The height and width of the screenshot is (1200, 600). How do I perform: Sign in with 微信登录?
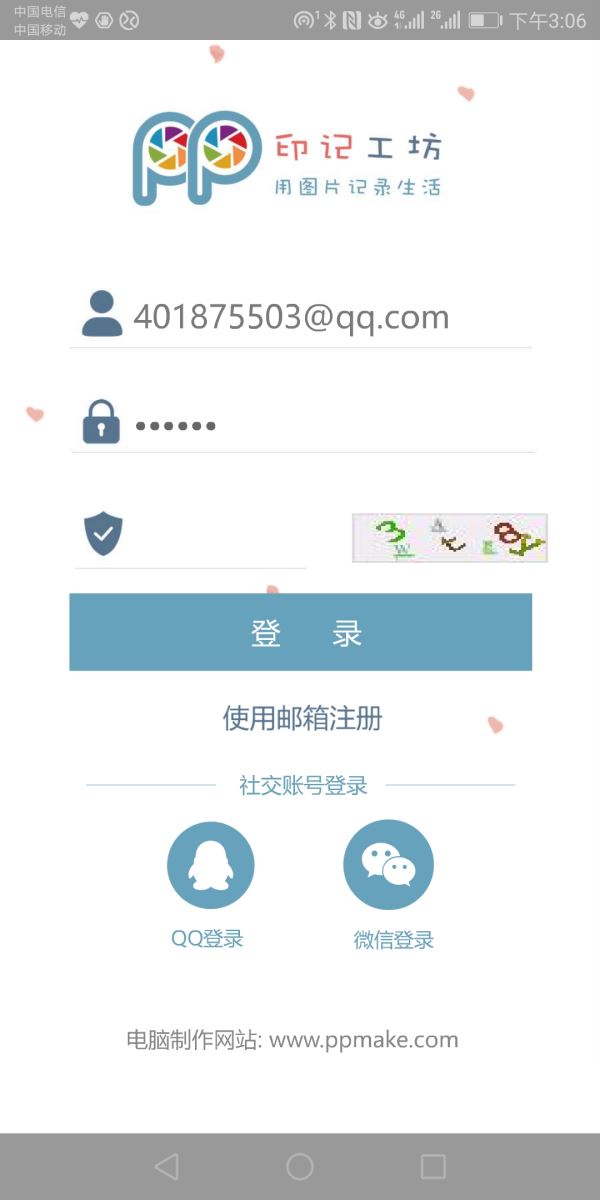pos(388,866)
